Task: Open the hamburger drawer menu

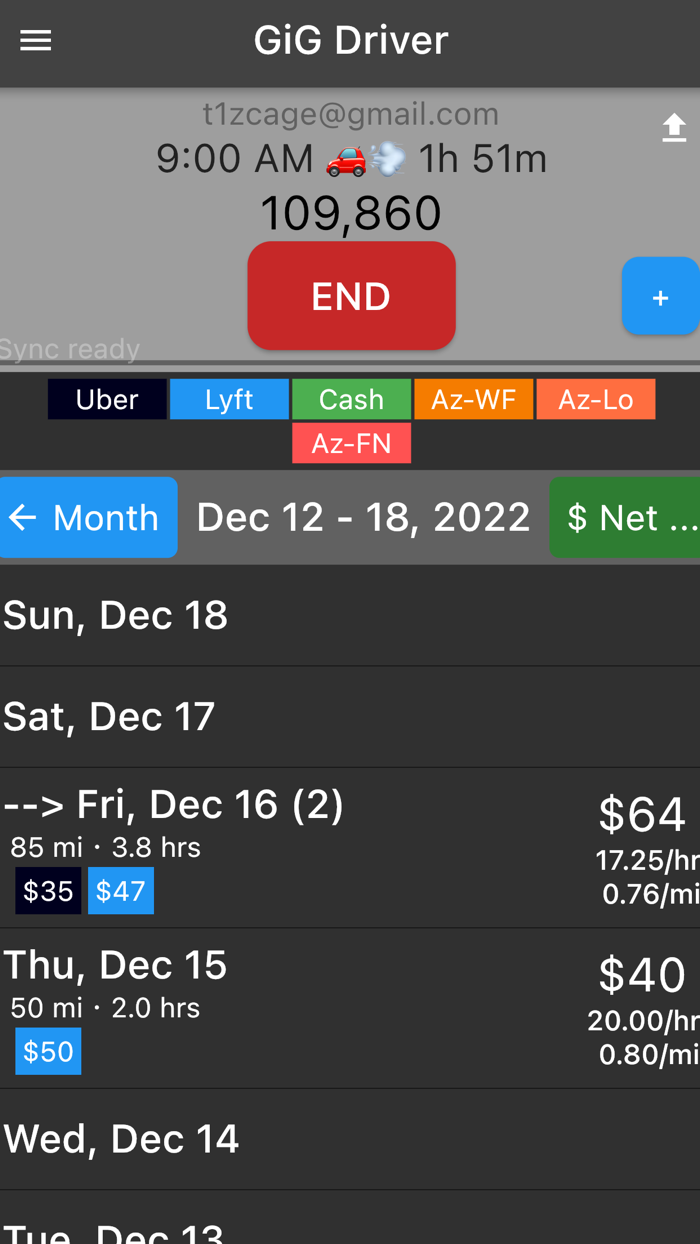Action: [x=36, y=41]
